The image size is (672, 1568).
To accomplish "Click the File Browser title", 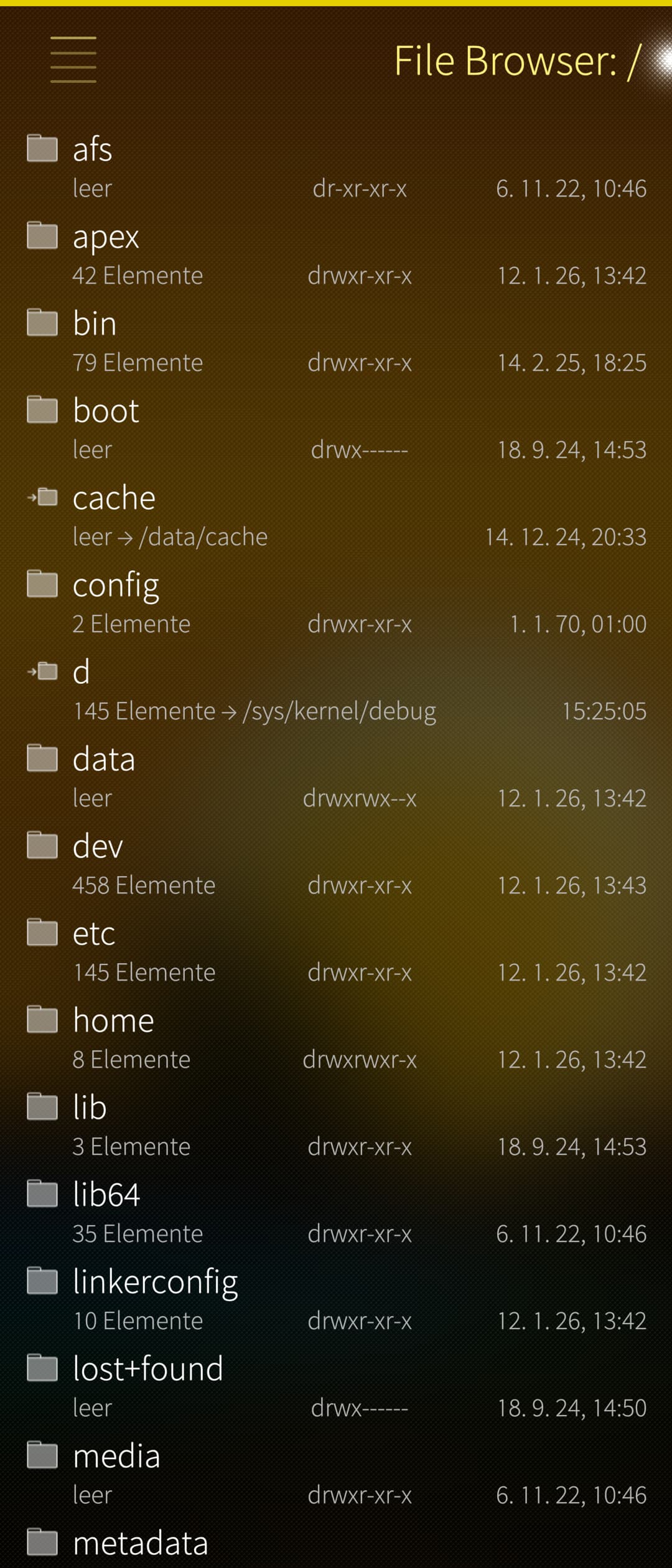I will pos(516,60).
